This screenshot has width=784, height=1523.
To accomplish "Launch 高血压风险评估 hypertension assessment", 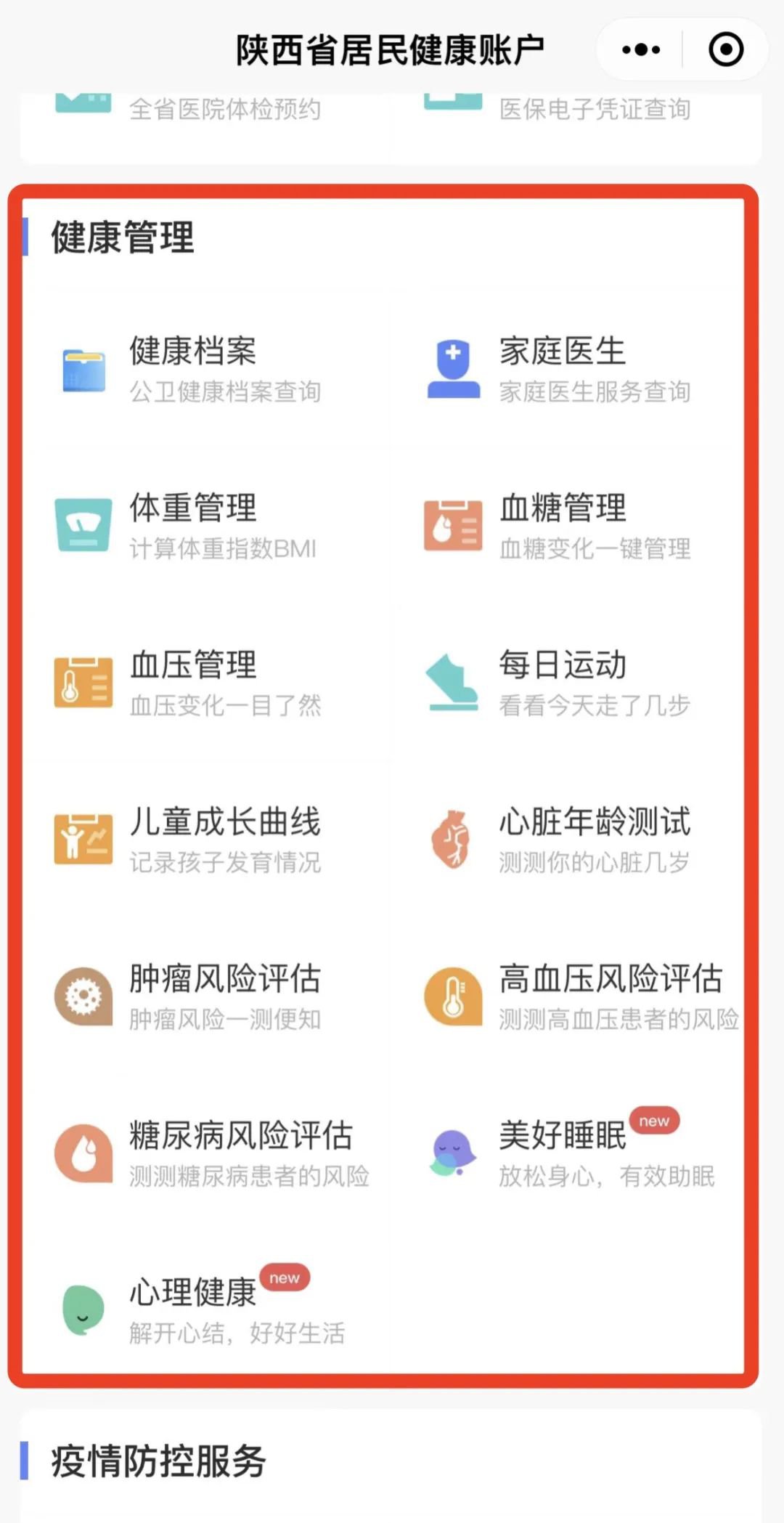I will [610, 996].
